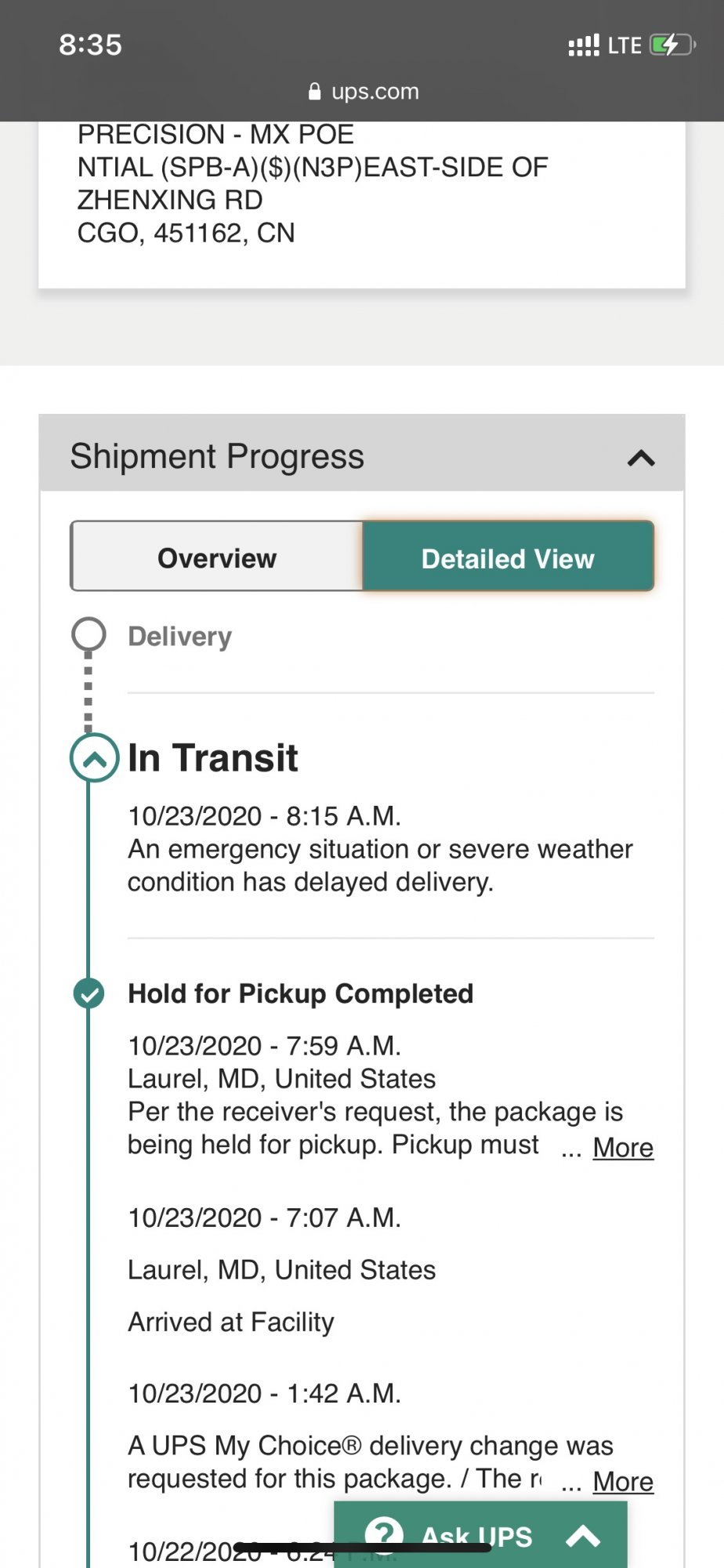Show More of the My Choice delivery change
This screenshot has height=1568, width=724.
tap(623, 1482)
